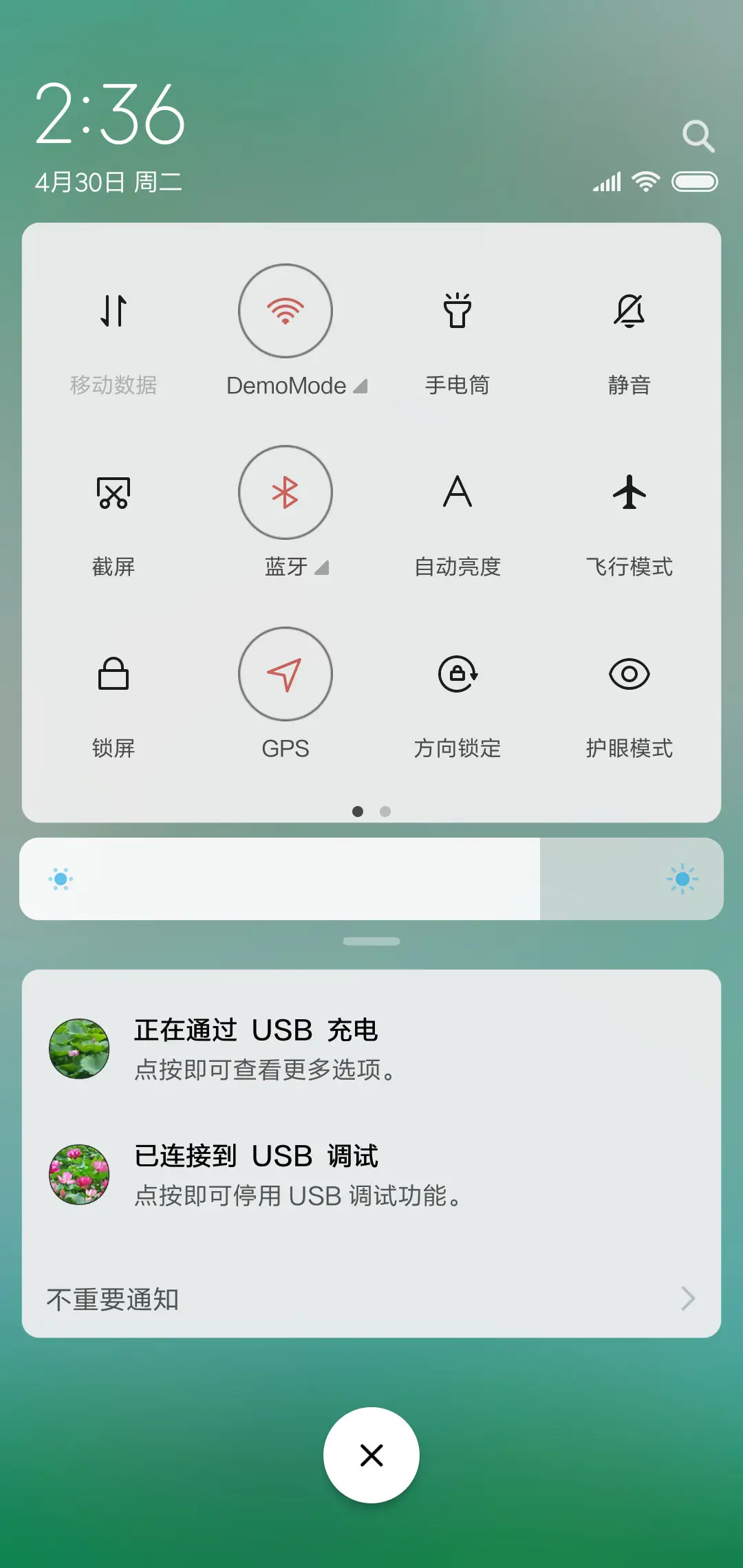The height and width of the screenshot is (1568, 743).
Task: Switch to second quick settings page
Action: (x=385, y=812)
